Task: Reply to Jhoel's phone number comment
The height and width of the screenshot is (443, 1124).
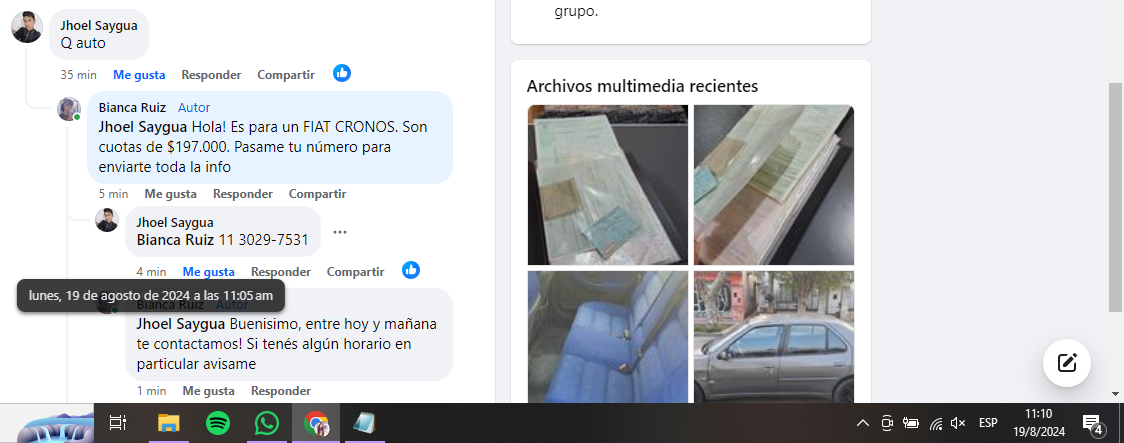Action: [280, 272]
